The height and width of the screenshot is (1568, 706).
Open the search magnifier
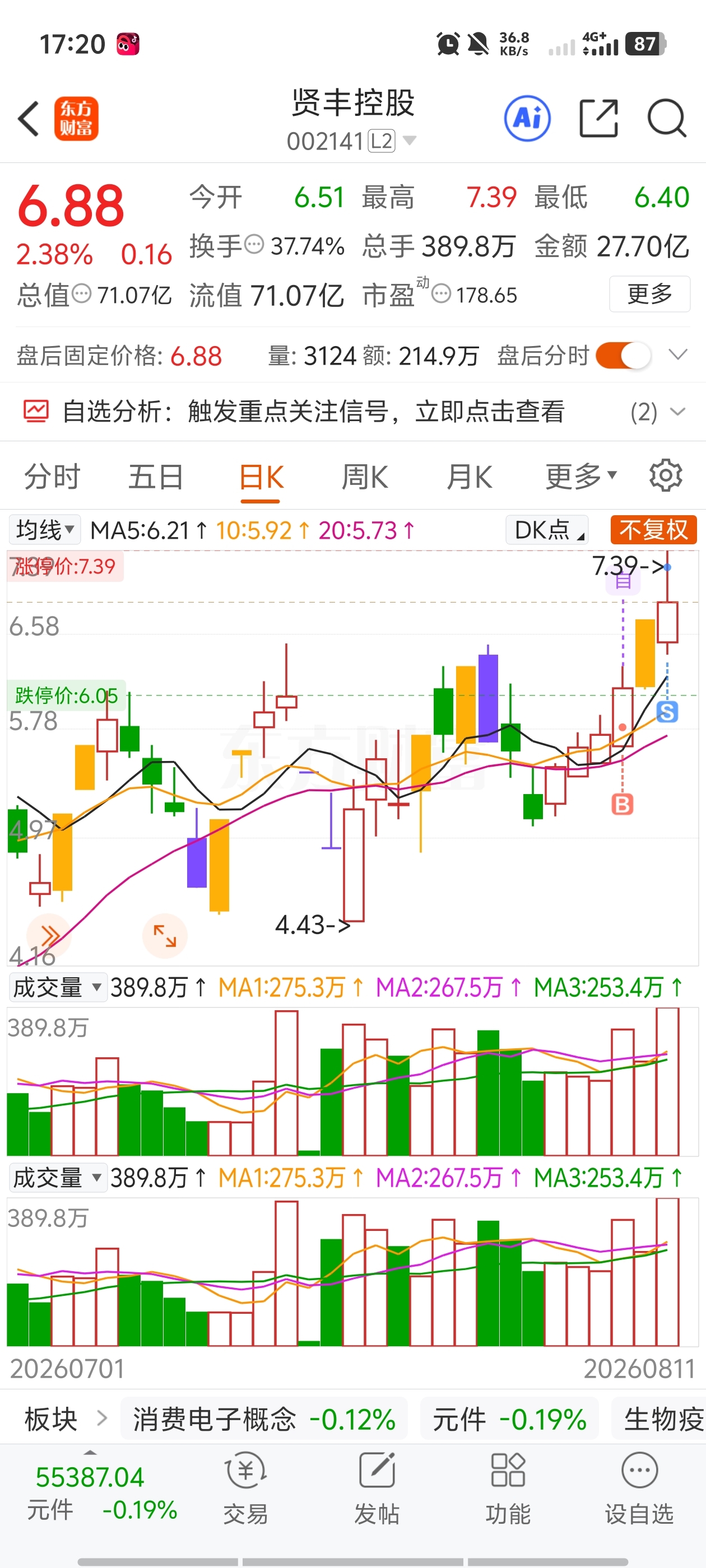667,118
